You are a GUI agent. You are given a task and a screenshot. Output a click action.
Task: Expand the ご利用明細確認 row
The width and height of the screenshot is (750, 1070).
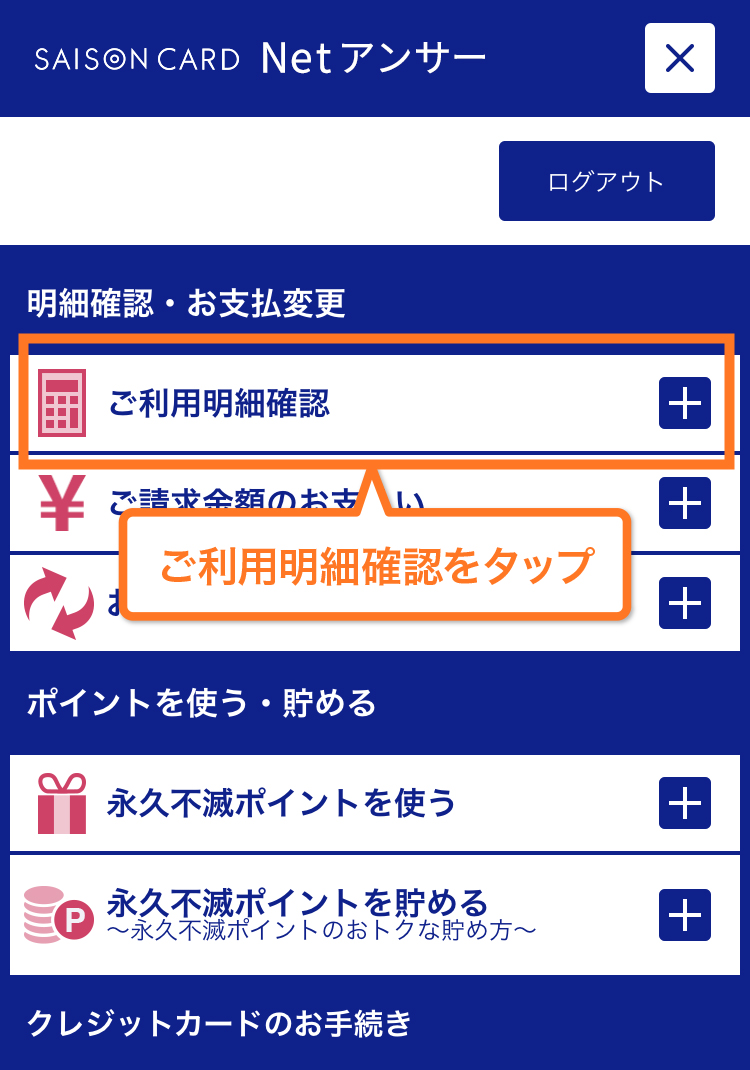[685, 404]
